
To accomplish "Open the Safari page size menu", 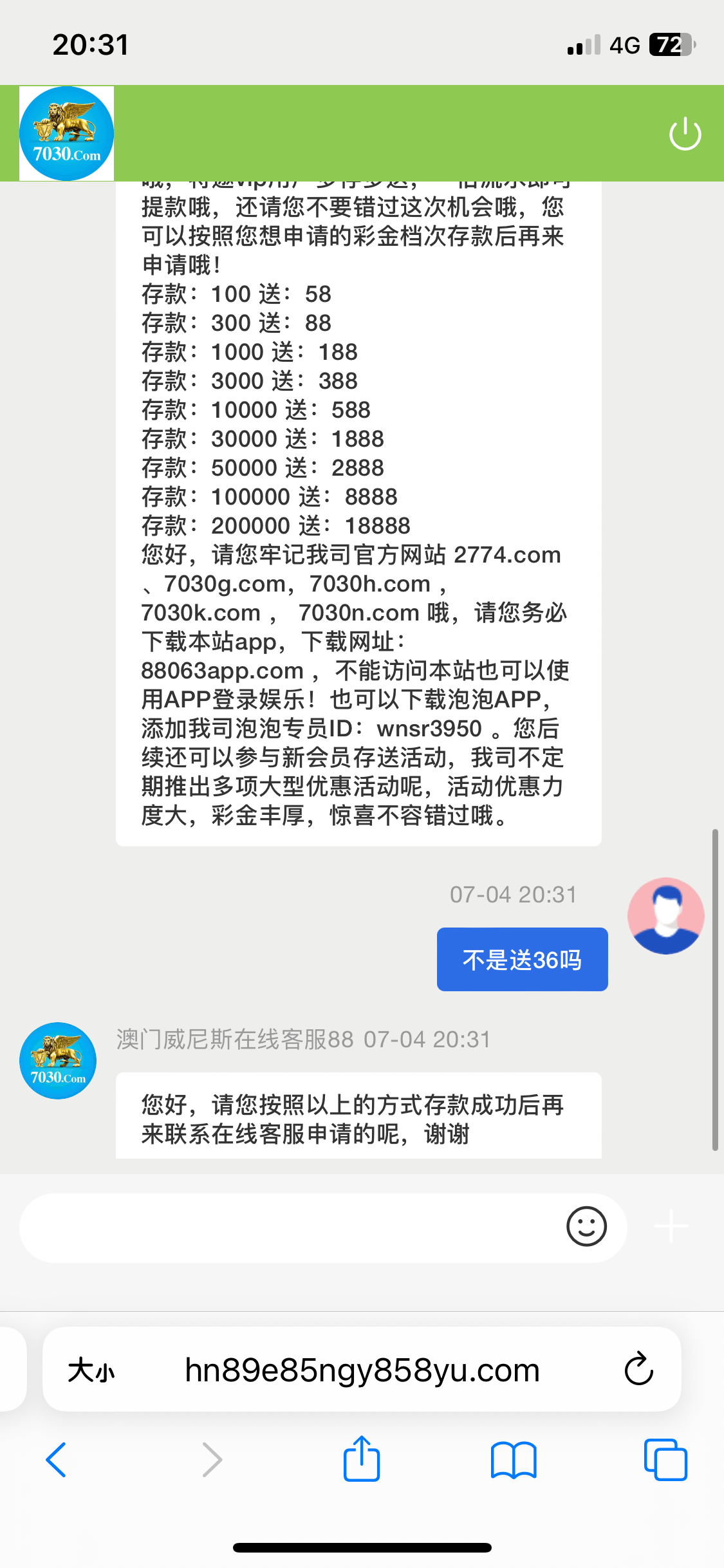I will (91, 1370).
